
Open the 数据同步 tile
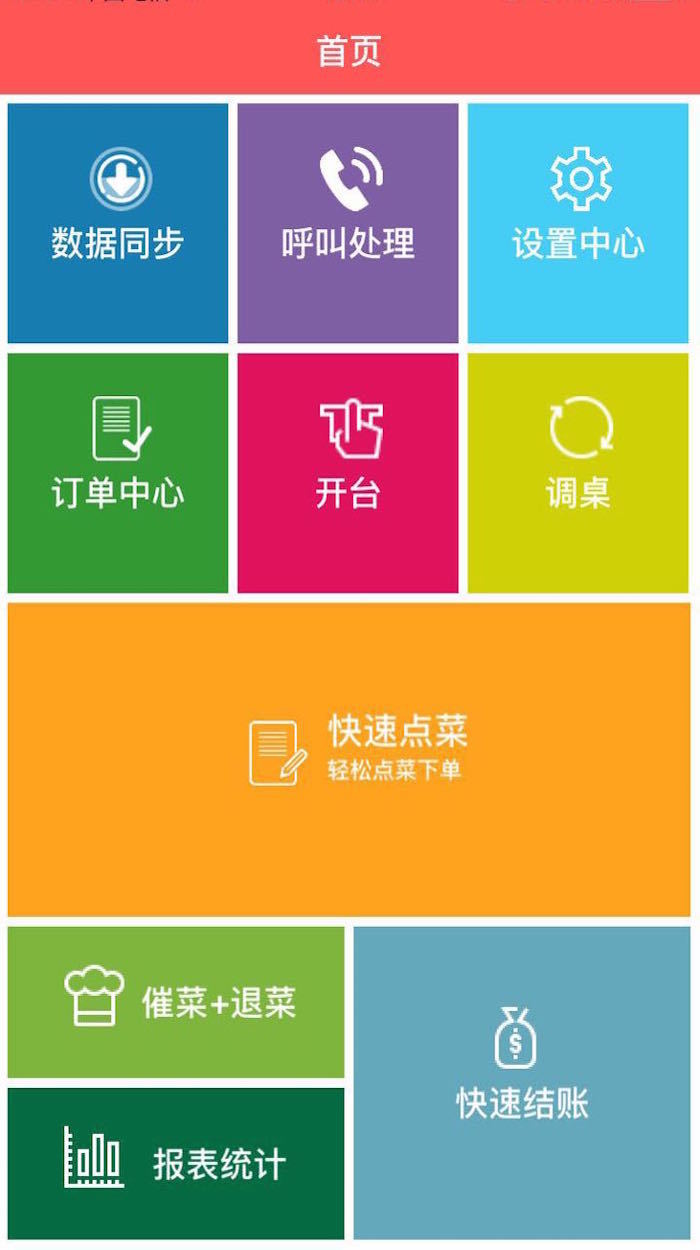(118, 223)
